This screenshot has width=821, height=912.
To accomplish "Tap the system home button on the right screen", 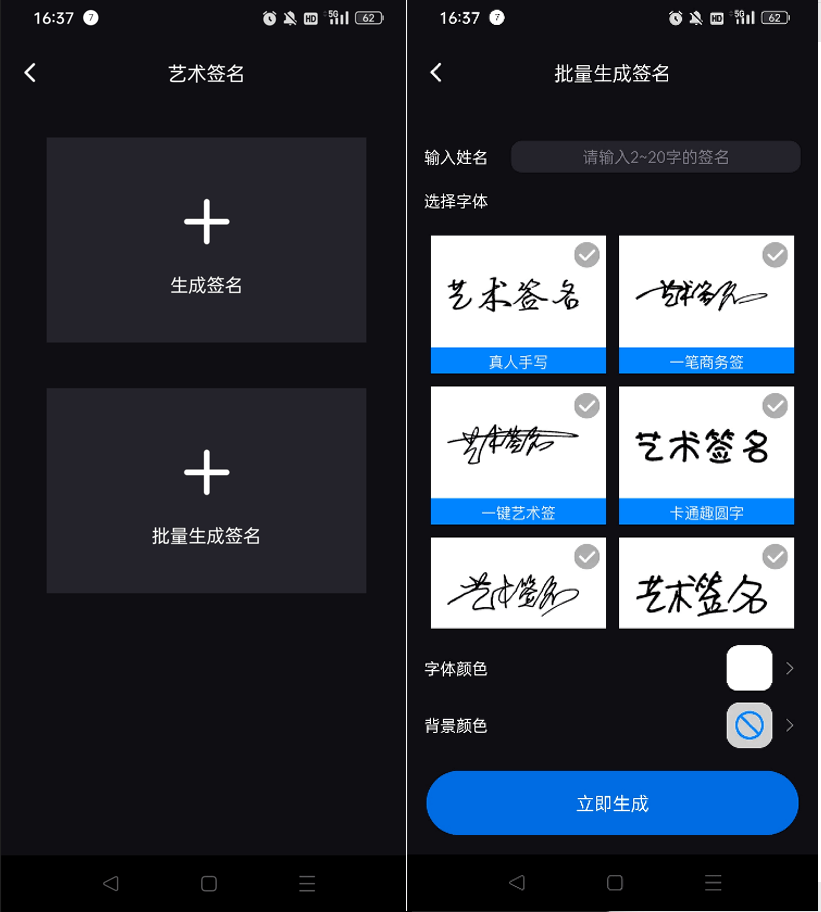I will pos(614,883).
